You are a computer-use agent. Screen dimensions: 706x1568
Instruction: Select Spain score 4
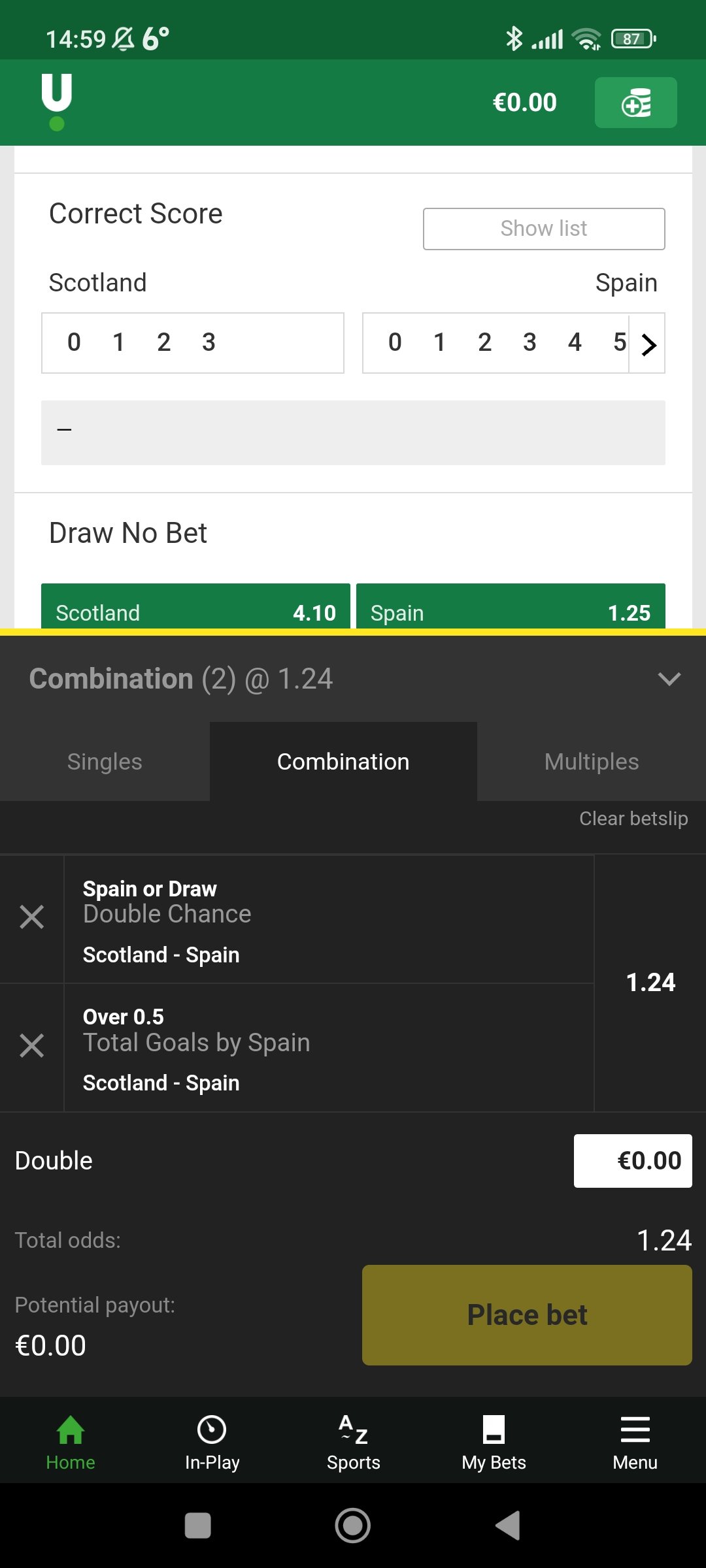click(x=575, y=342)
